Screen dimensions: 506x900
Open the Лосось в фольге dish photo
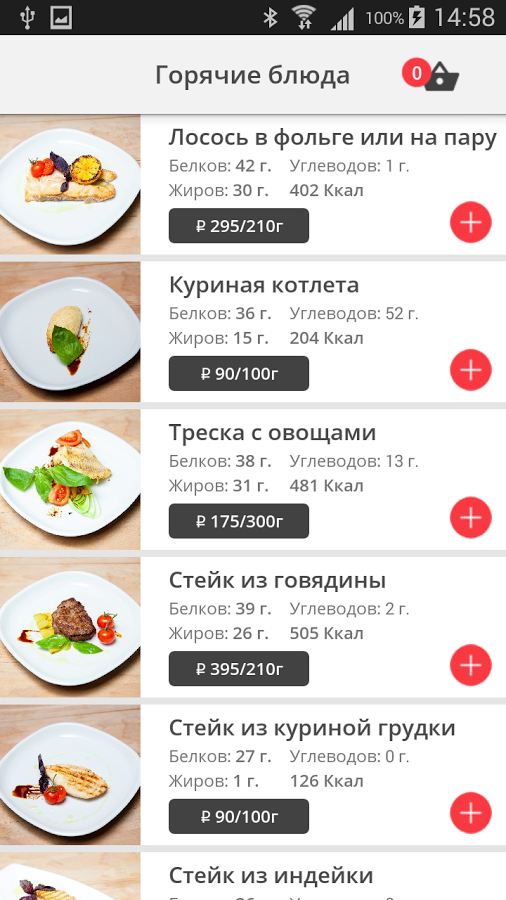[x=70, y=185]
